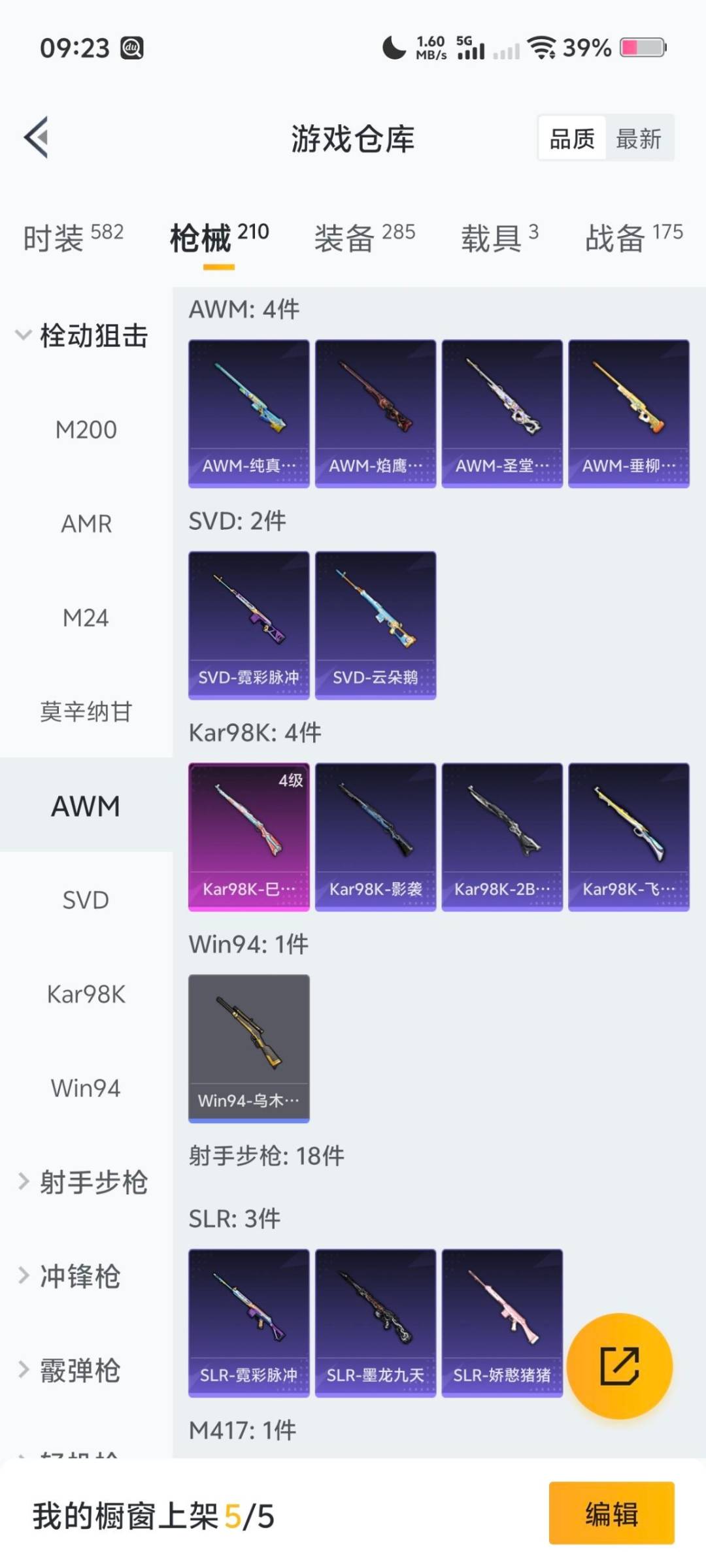The height and width of the screenshot is (1568, 706).
Task: View the SLR-墨龙九天 skin
Action: (x=375, y=1322)
